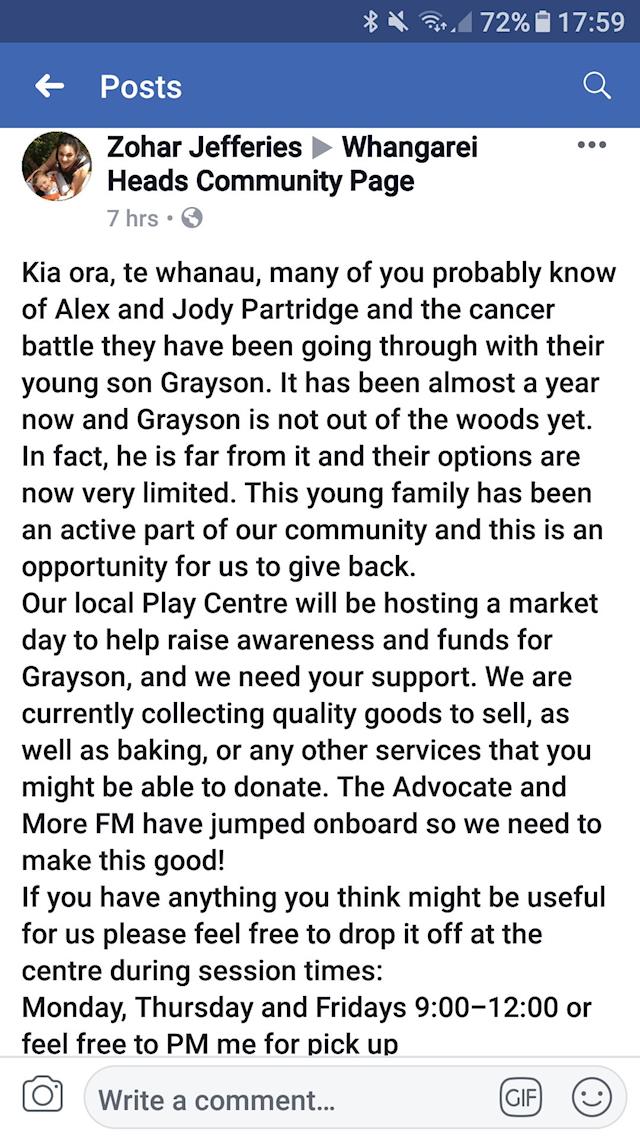View Zohar Jefferies' profile picture
Viewport: 640px width, 1138px height.
57,167
